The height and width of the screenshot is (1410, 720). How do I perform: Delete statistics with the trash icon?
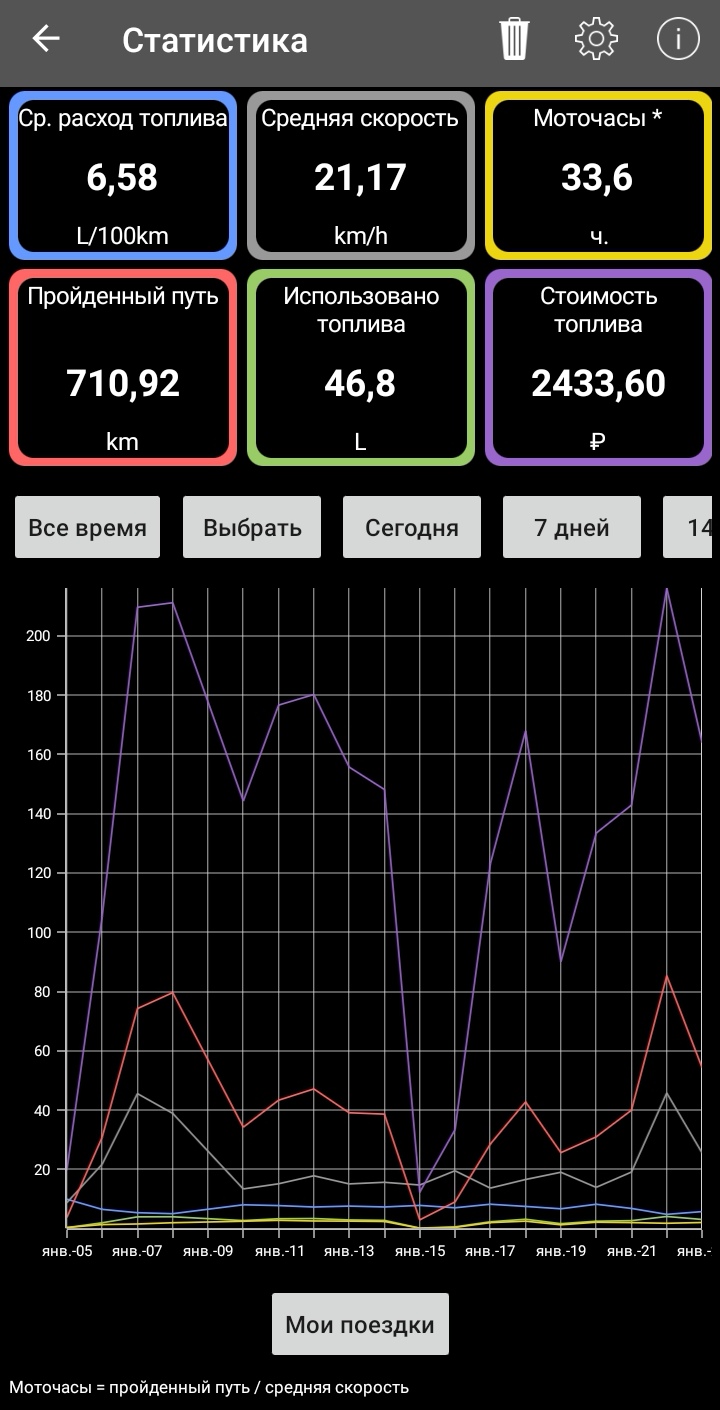[515, 39]
